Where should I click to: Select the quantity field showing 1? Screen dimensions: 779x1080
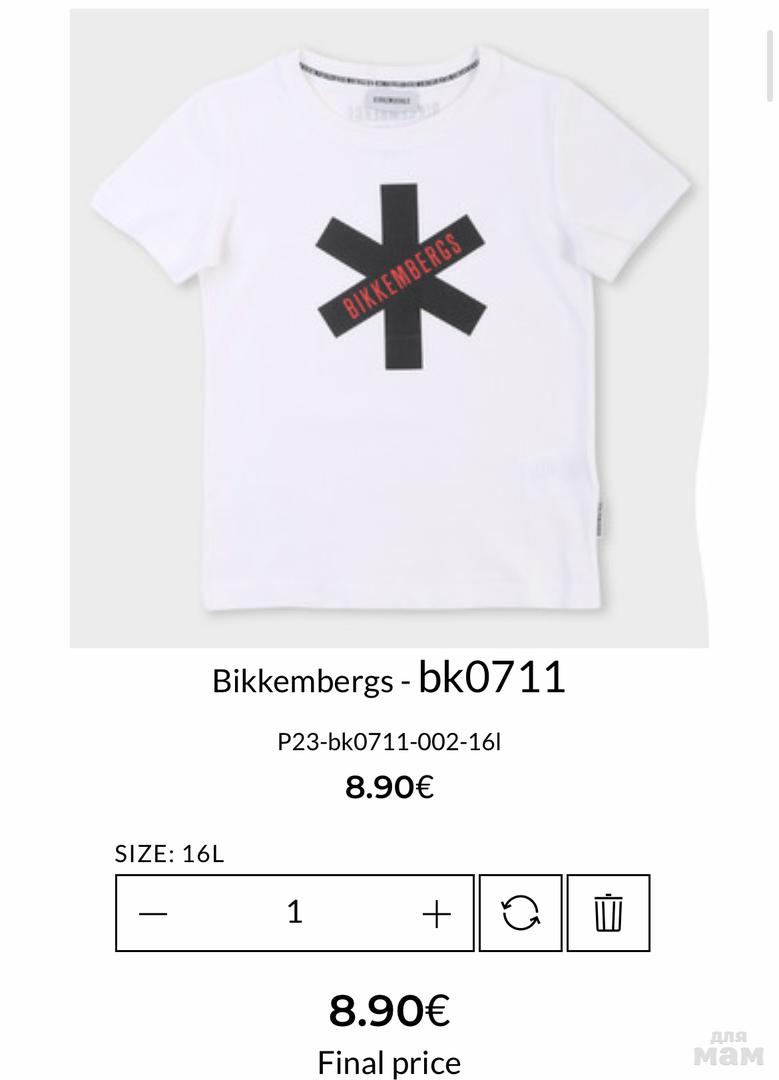click(x=294, y=913)
